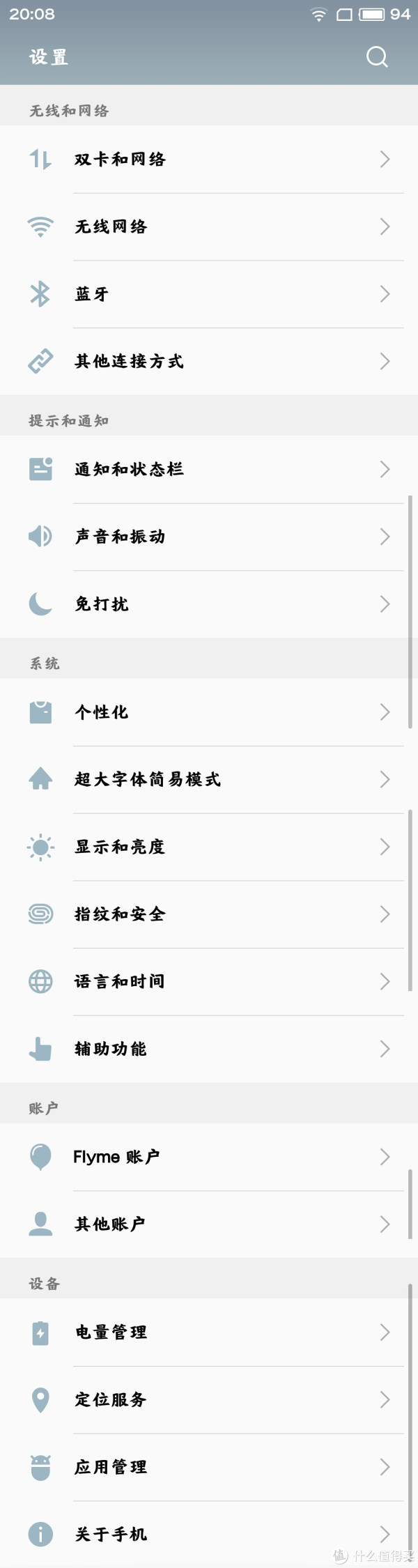Open 无线网络 settings

tap(209, 226)
